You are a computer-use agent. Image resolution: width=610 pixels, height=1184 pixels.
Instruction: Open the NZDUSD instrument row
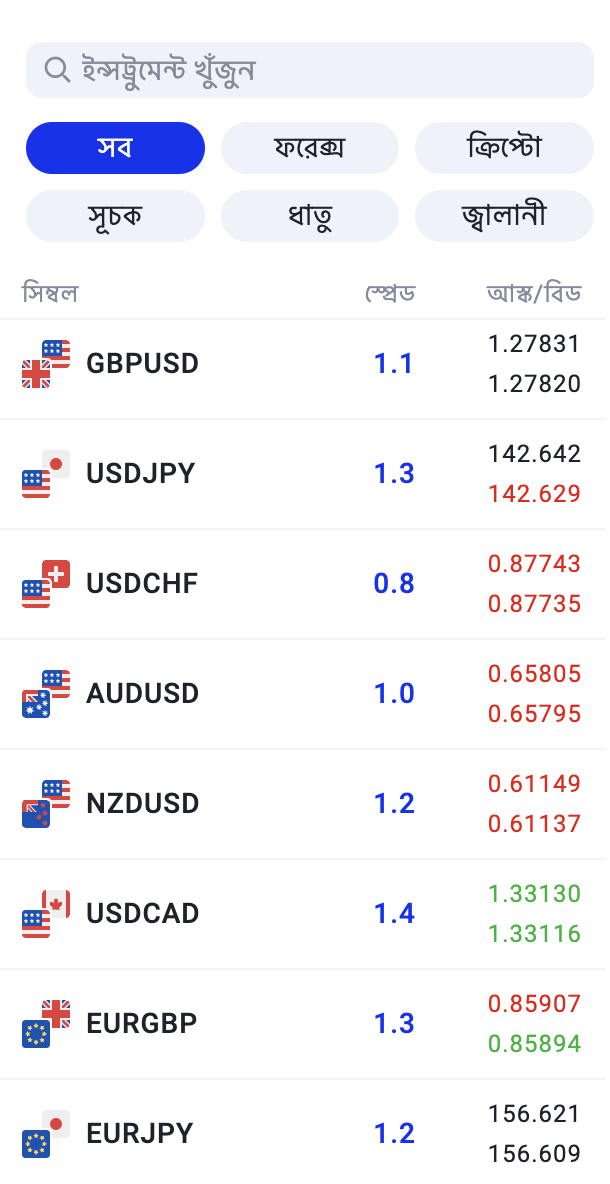click(x=305, y=804)
